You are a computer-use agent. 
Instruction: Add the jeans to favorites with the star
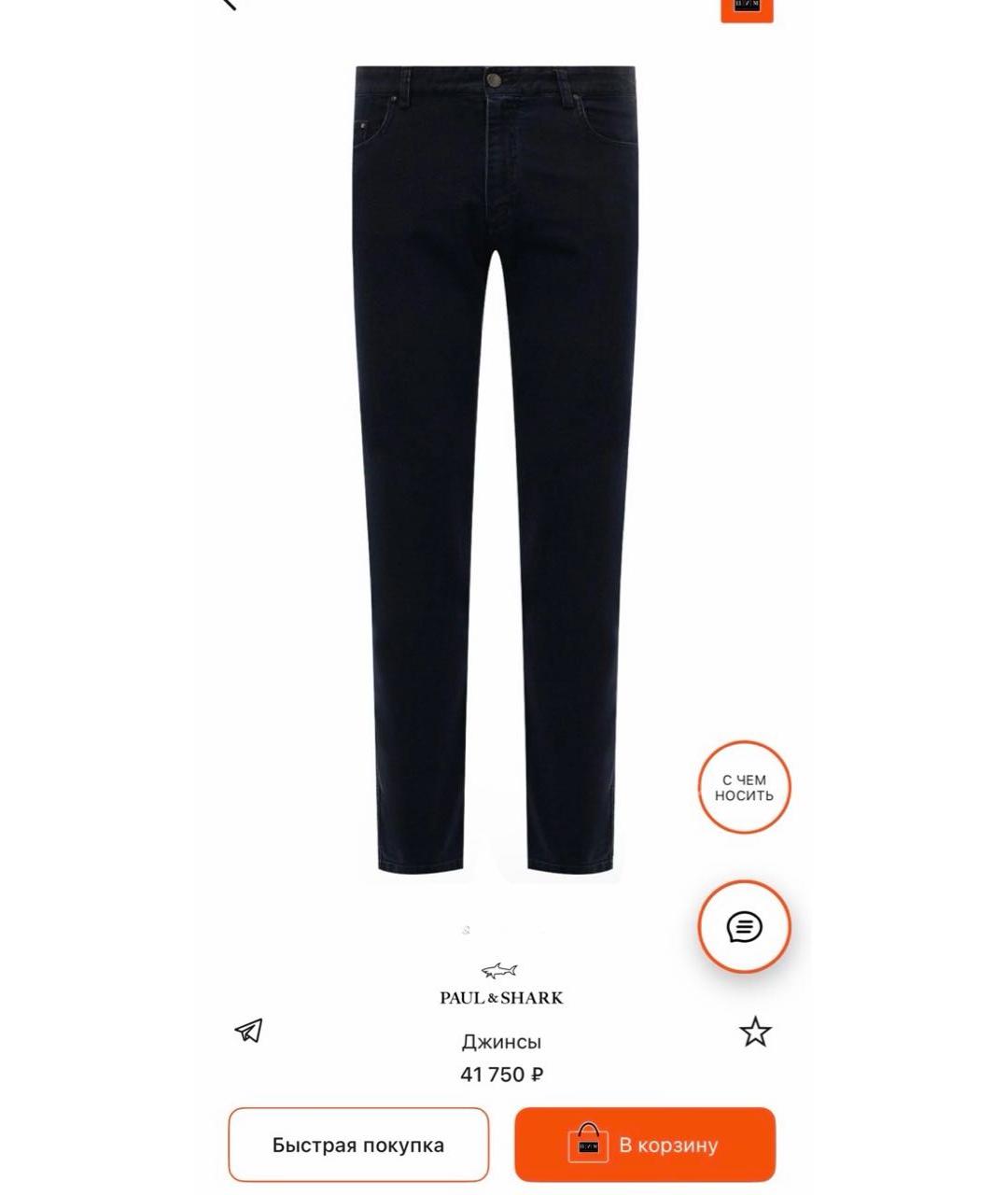[x=755, y=1032]
